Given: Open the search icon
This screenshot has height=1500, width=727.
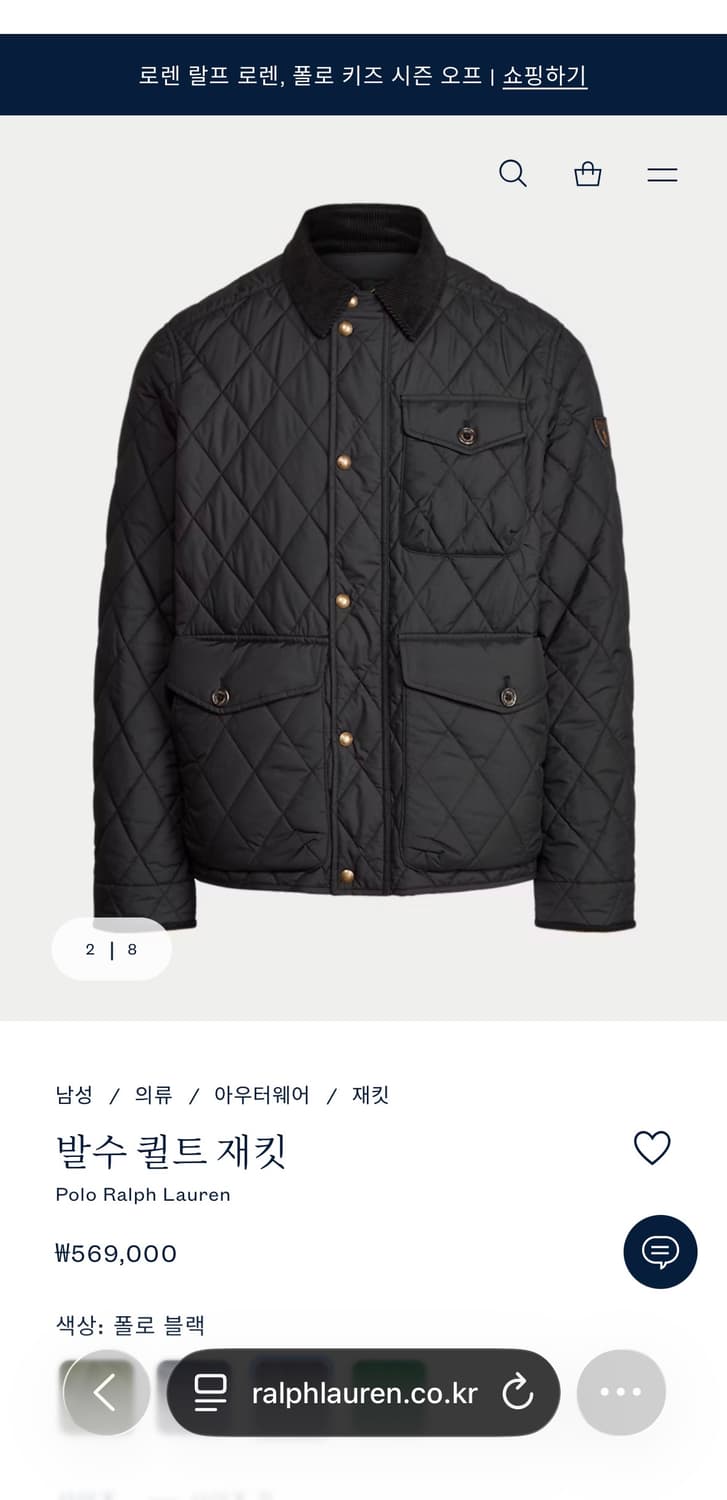Looking at the screenshot, I should [513, 173].
